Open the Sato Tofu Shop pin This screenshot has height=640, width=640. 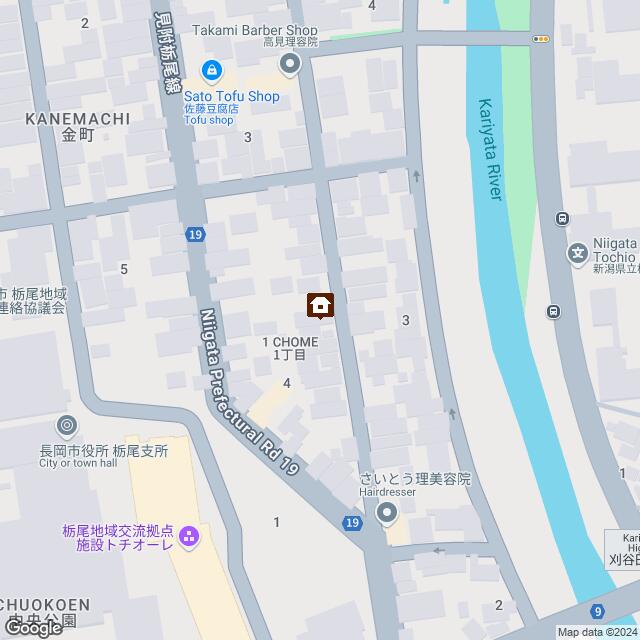212,70
